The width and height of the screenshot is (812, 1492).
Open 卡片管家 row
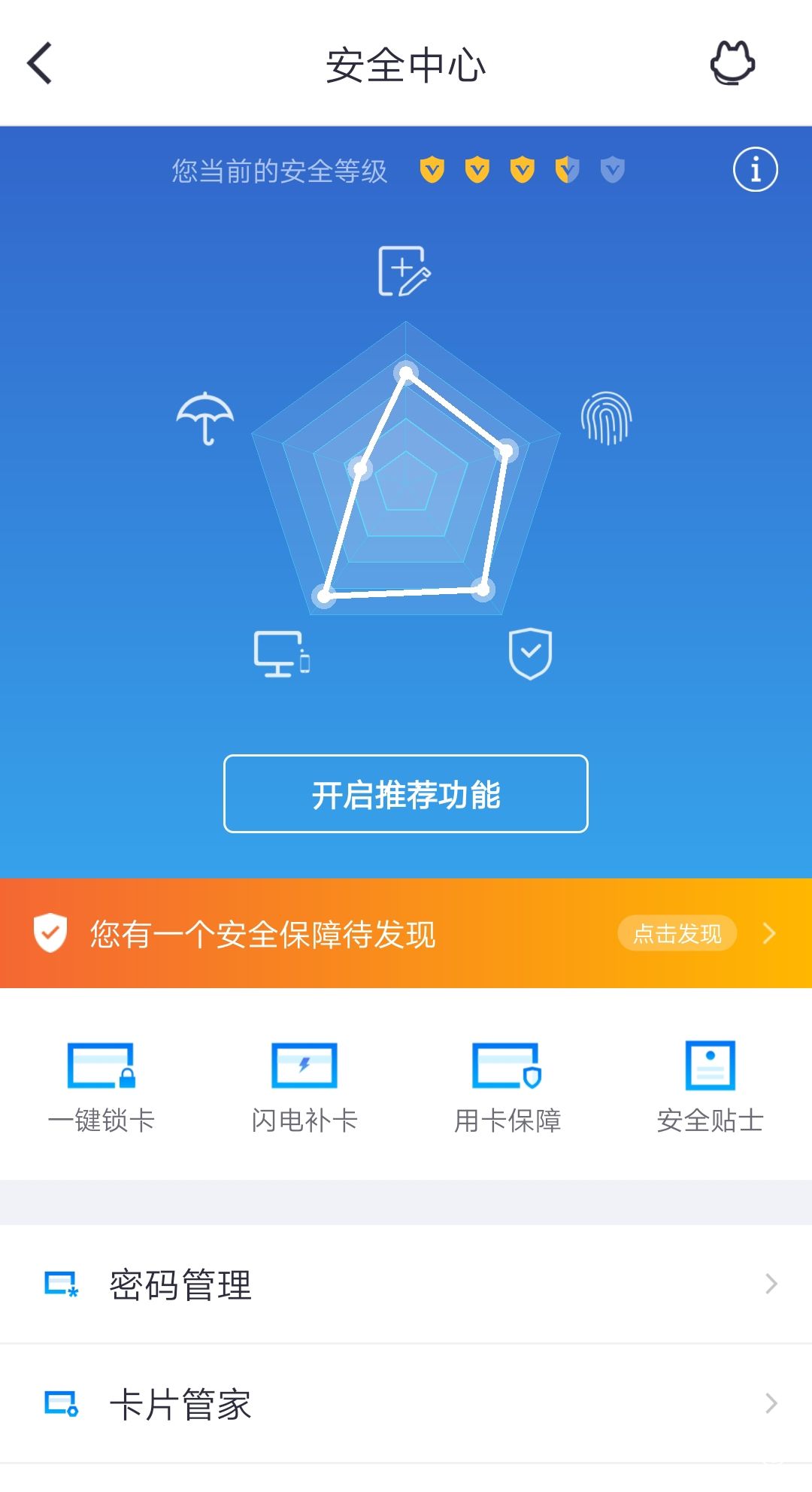pyautogui.click(x=406, y=1403)
